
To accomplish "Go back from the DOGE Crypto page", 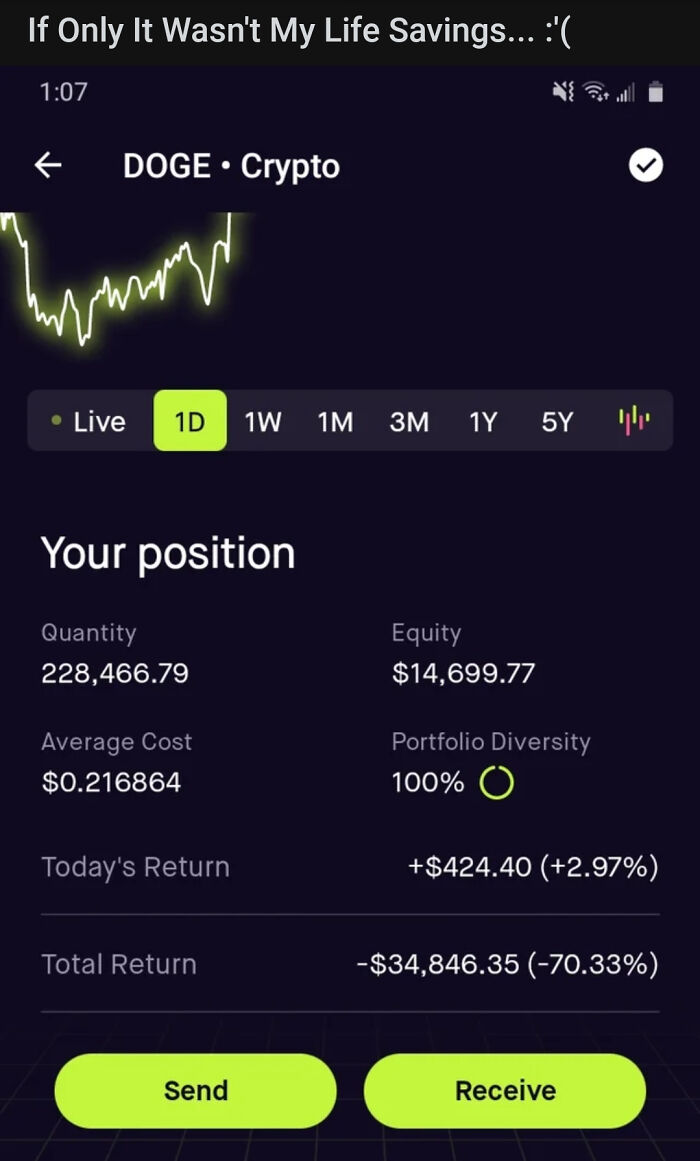I will (x=49, y=166).
